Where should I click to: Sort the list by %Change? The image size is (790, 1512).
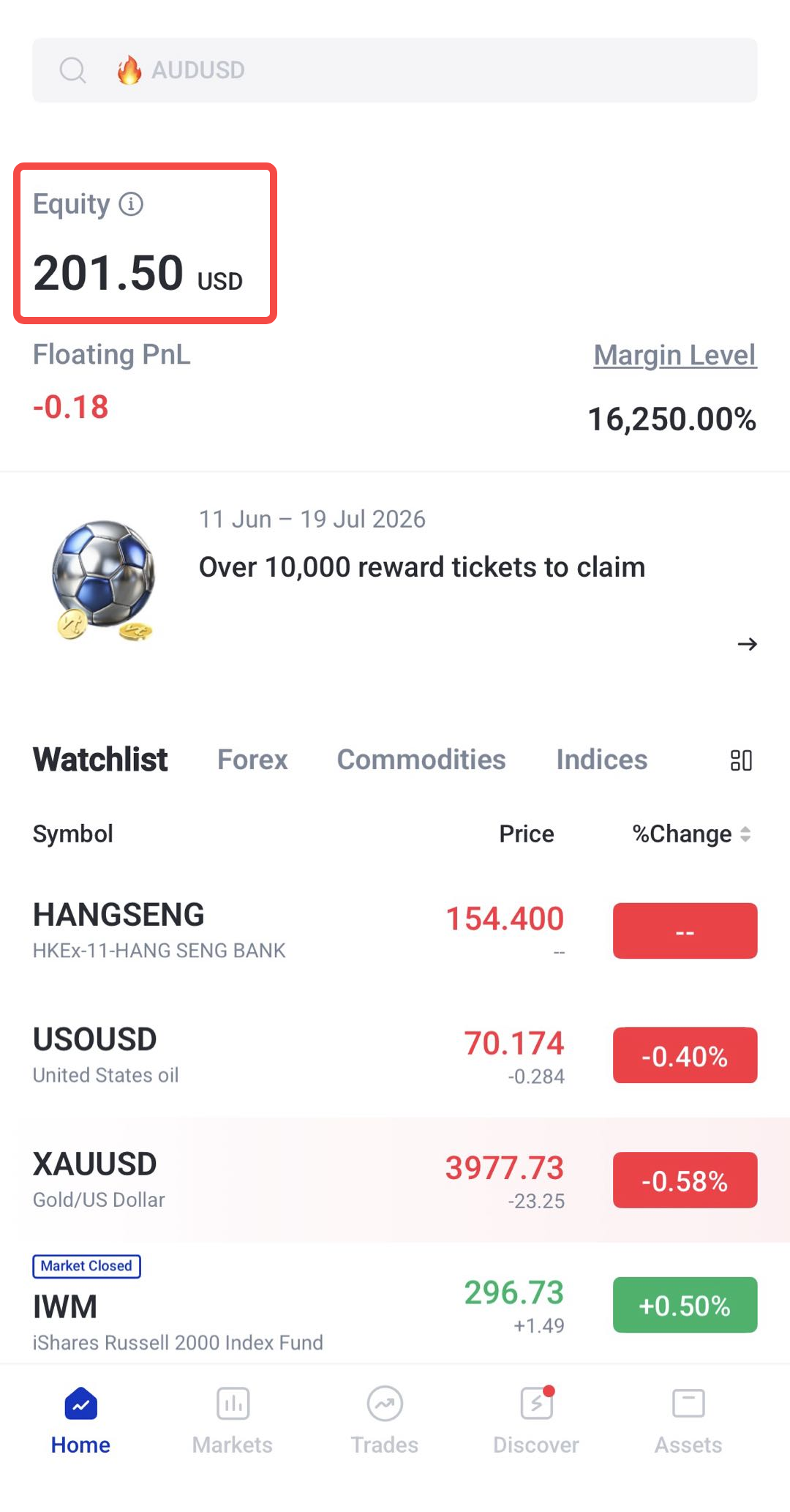click(x=691, y=834)
